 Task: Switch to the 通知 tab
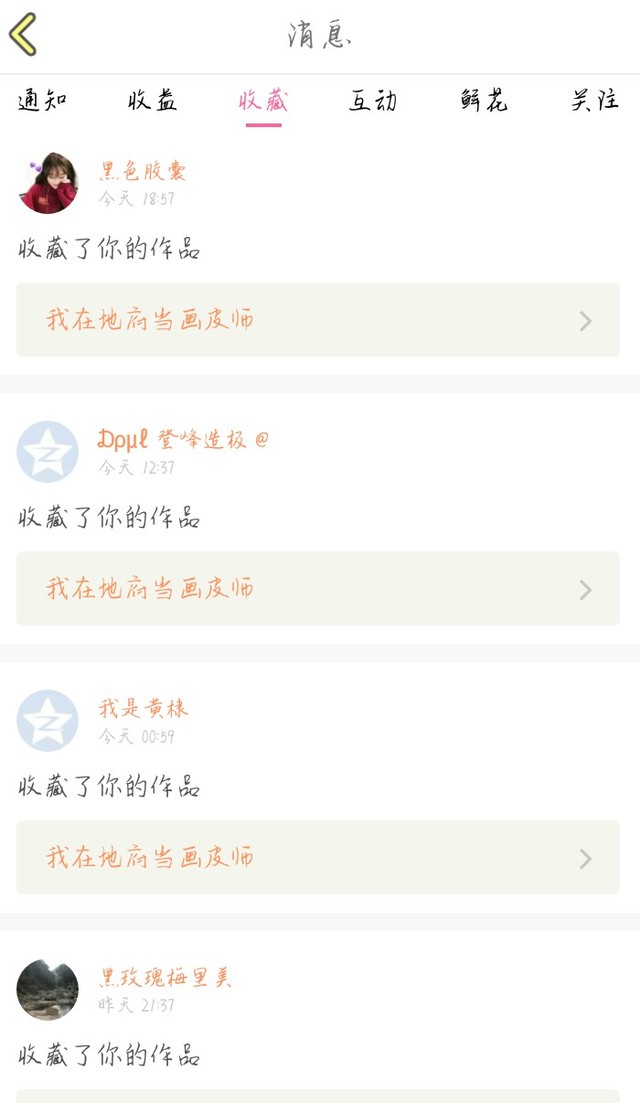point(42,101)
